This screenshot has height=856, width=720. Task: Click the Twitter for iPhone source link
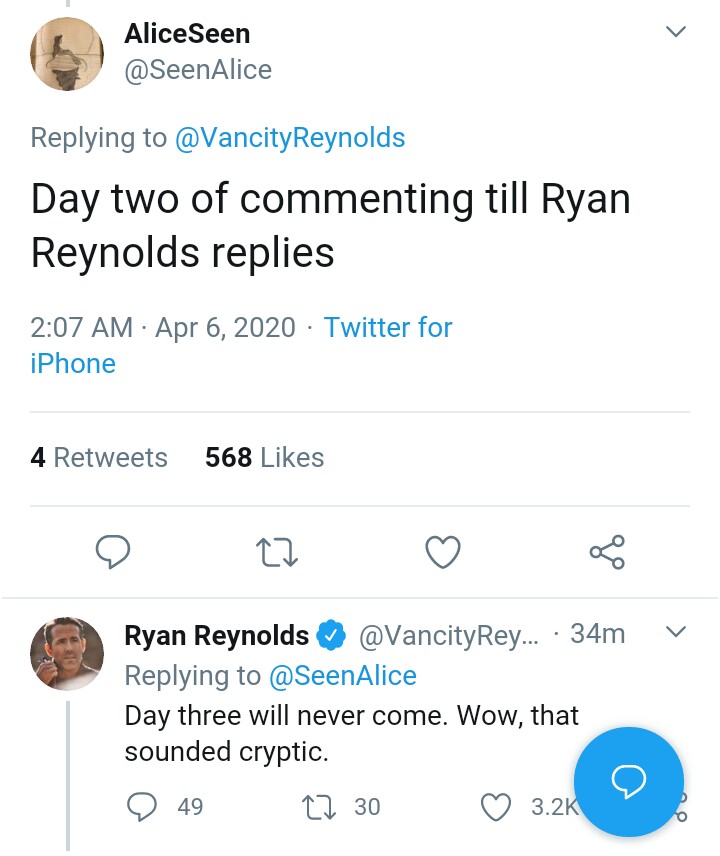coord(388,327)
